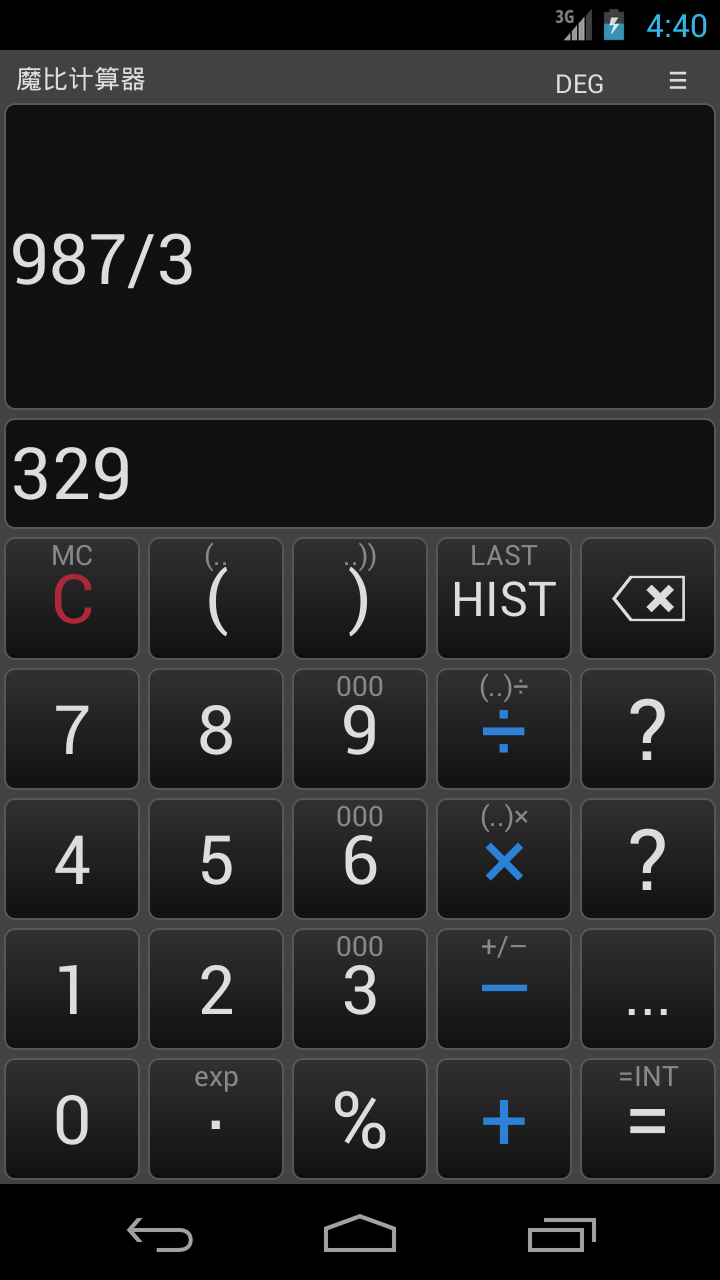Tap the divide operator key
720x1280 pixels.
point(504,729)
